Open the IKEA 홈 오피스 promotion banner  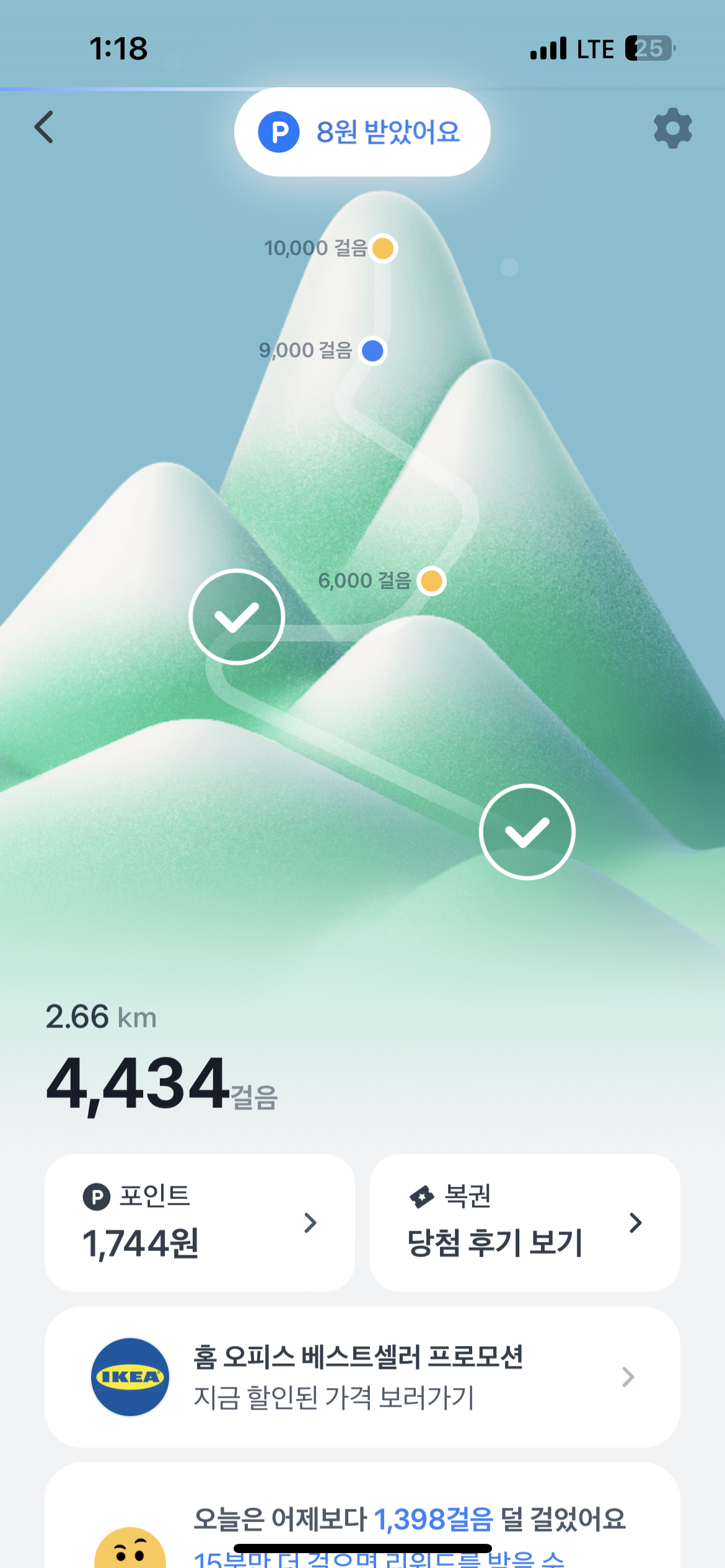[362, 1377]
